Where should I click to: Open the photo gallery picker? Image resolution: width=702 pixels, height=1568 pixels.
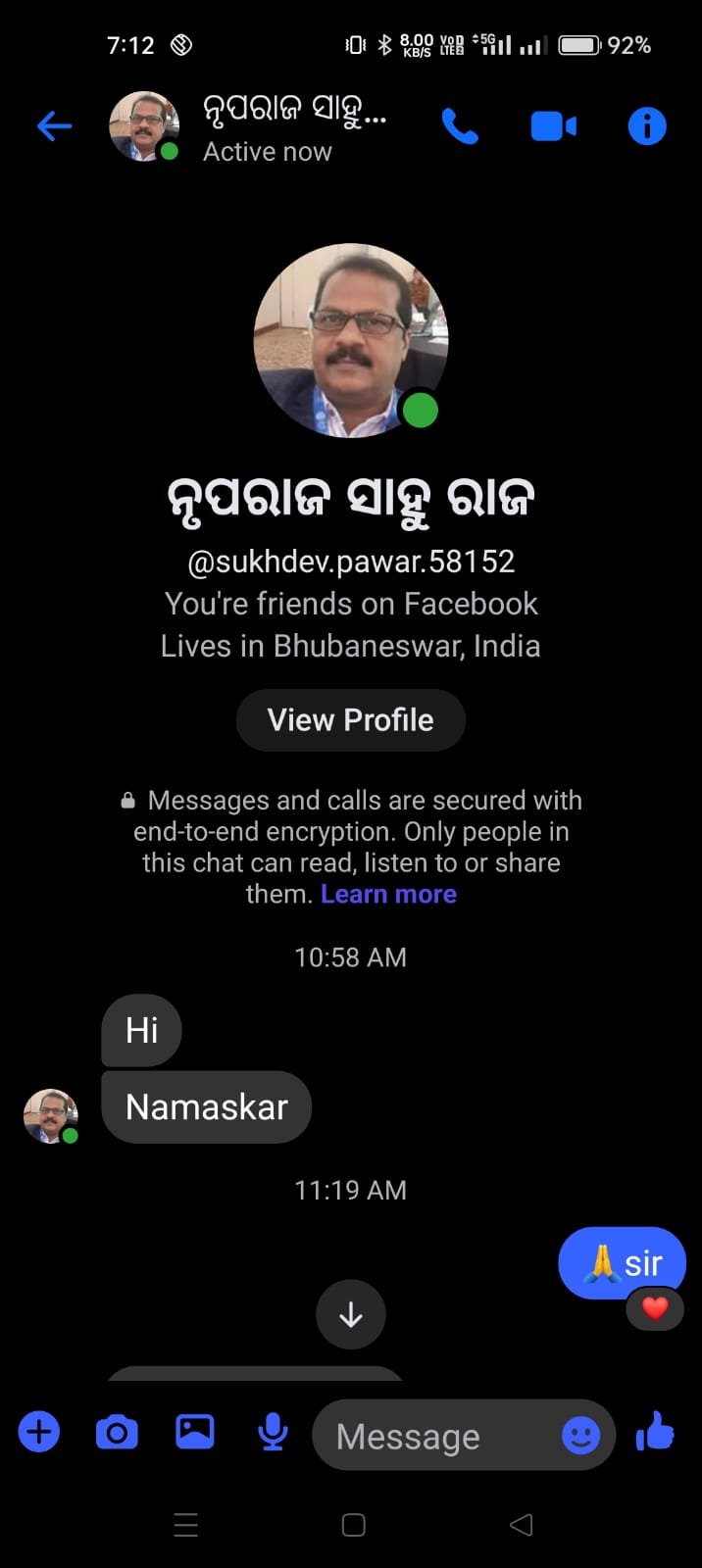click(195, 1433)
